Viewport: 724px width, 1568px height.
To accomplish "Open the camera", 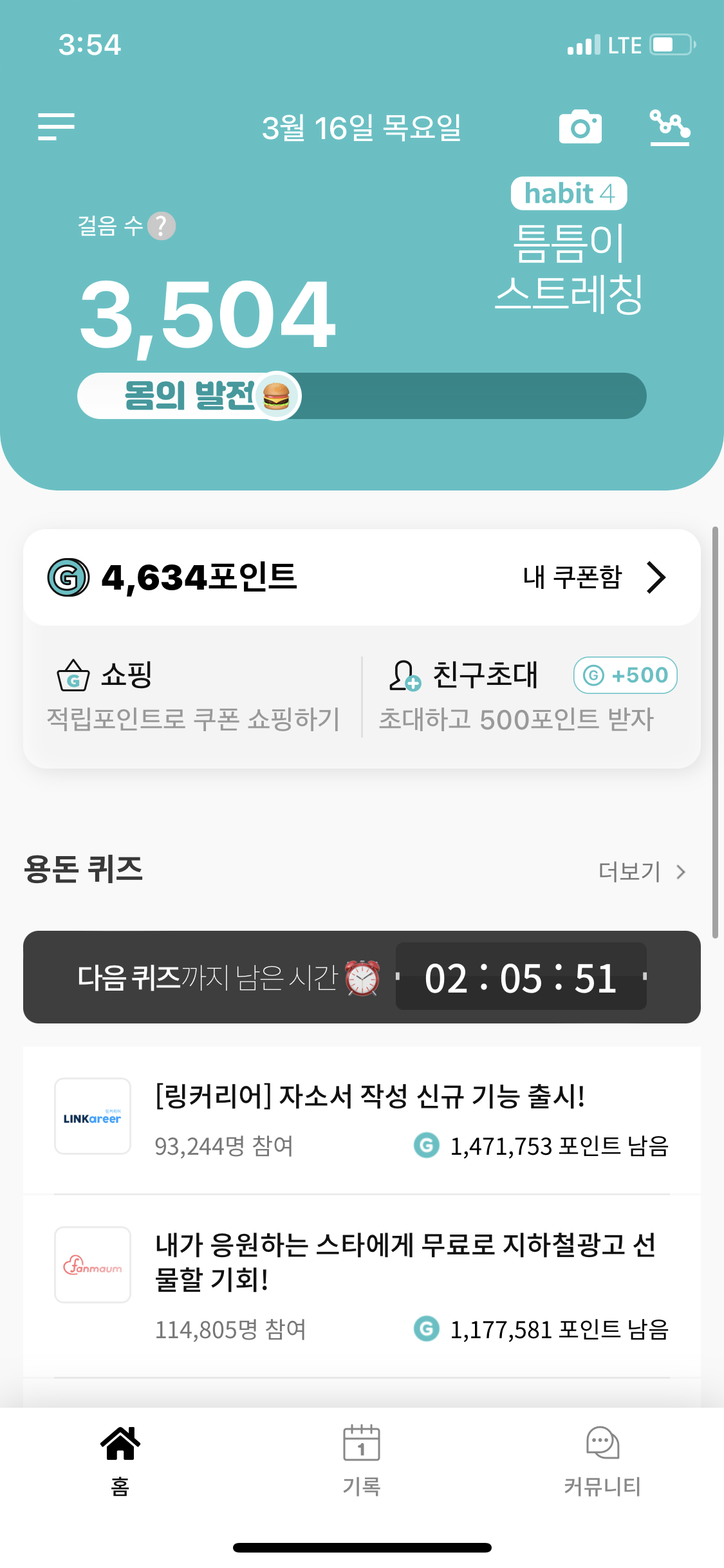I will point(580,127).
